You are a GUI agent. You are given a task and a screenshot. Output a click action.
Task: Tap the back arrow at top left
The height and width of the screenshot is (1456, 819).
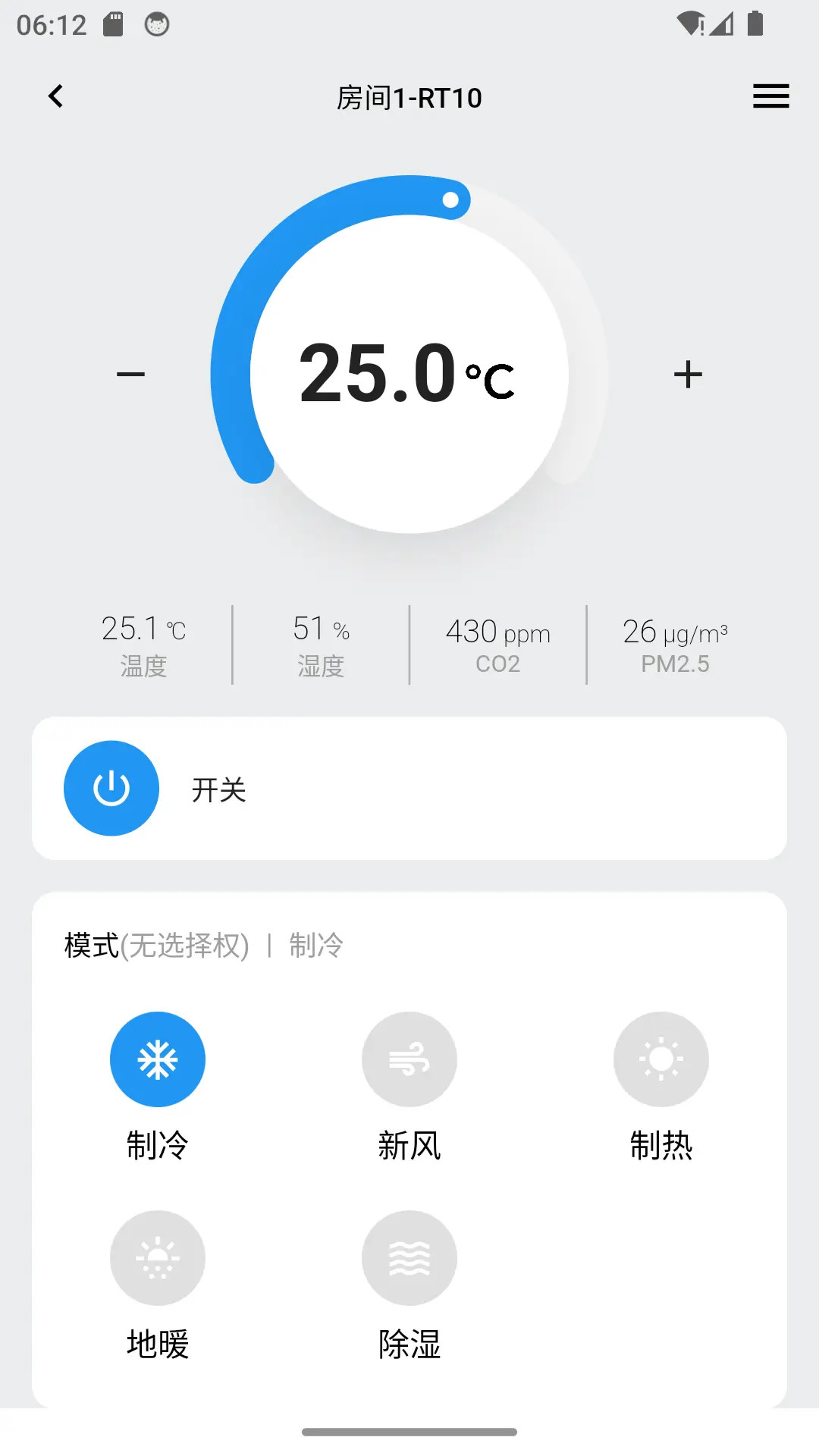point(55,96)
